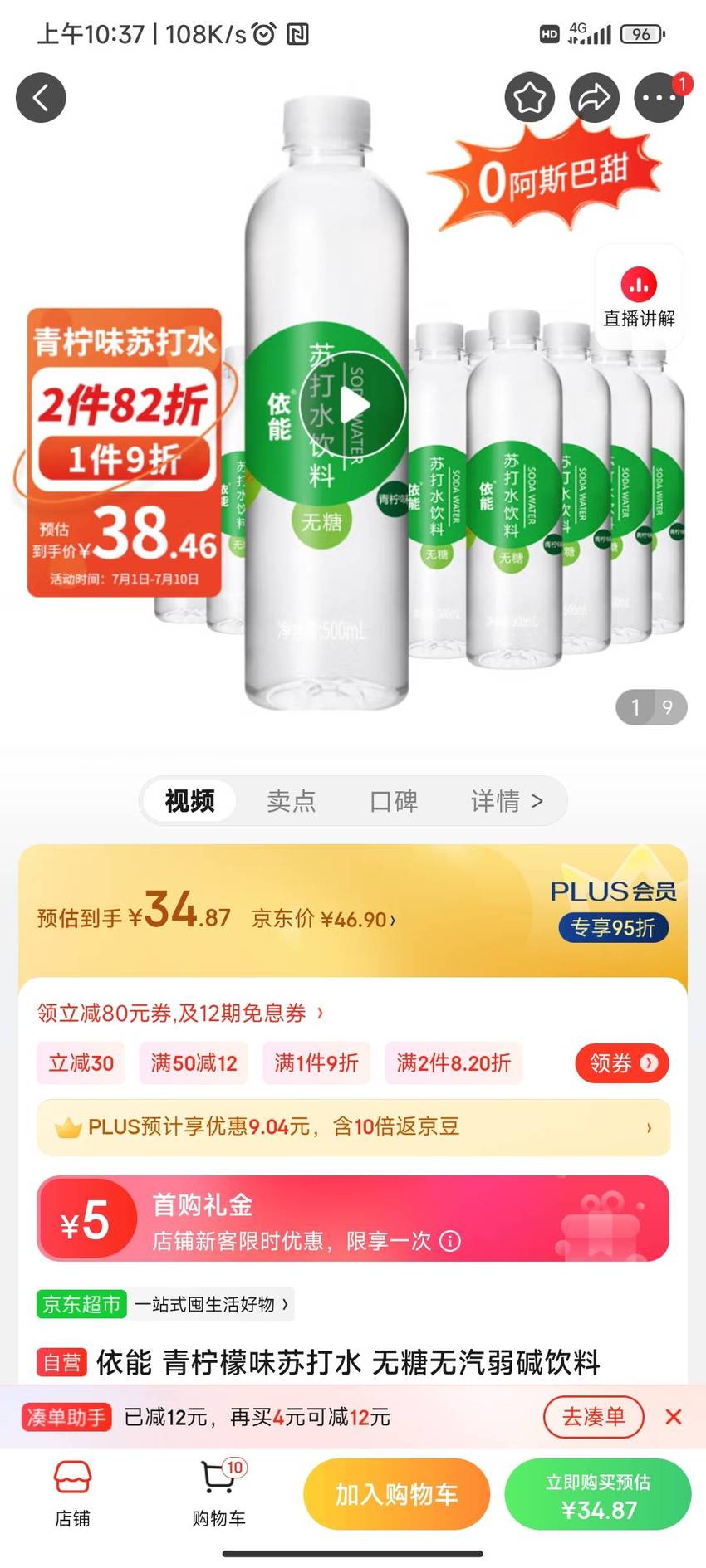Favorite this product with the star icon
This screenshot has width=706, height=1568.
click(529, 98)
